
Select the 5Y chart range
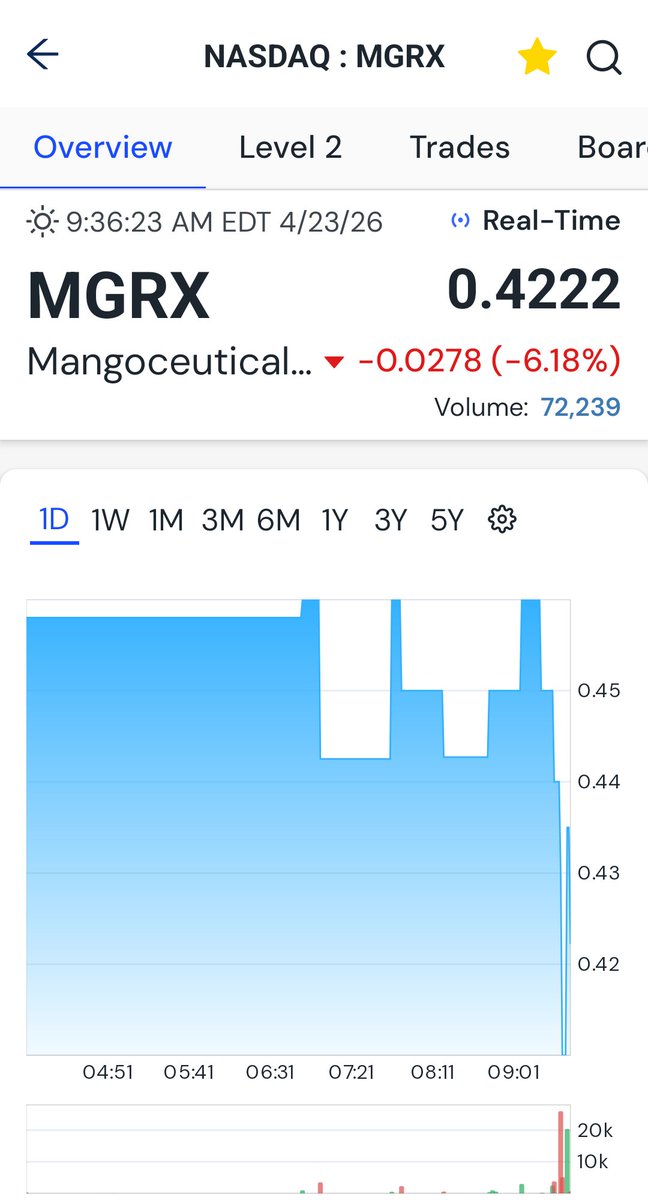[x=447, y=520]
